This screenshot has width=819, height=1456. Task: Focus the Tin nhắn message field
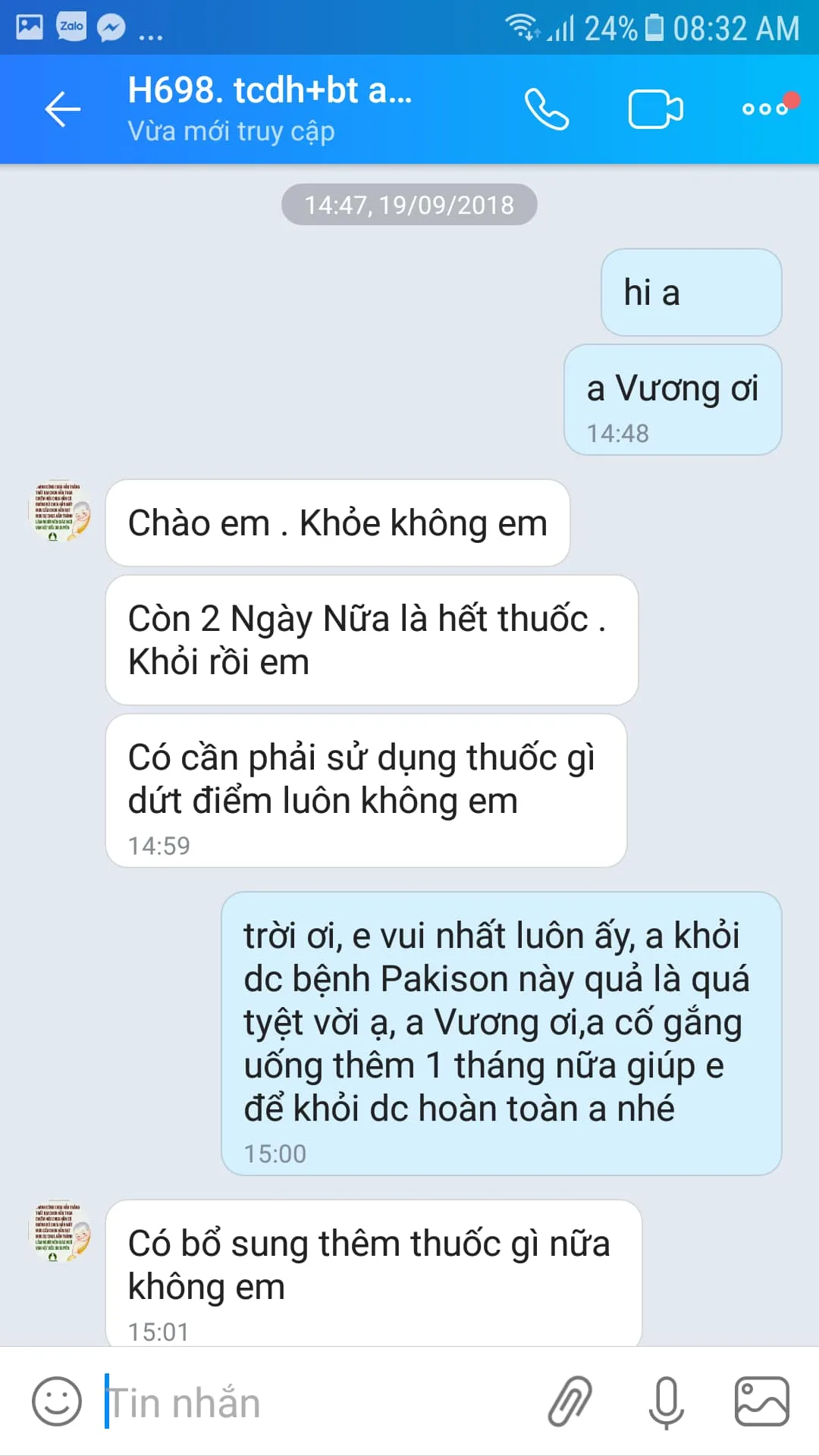click(318, 1403)
